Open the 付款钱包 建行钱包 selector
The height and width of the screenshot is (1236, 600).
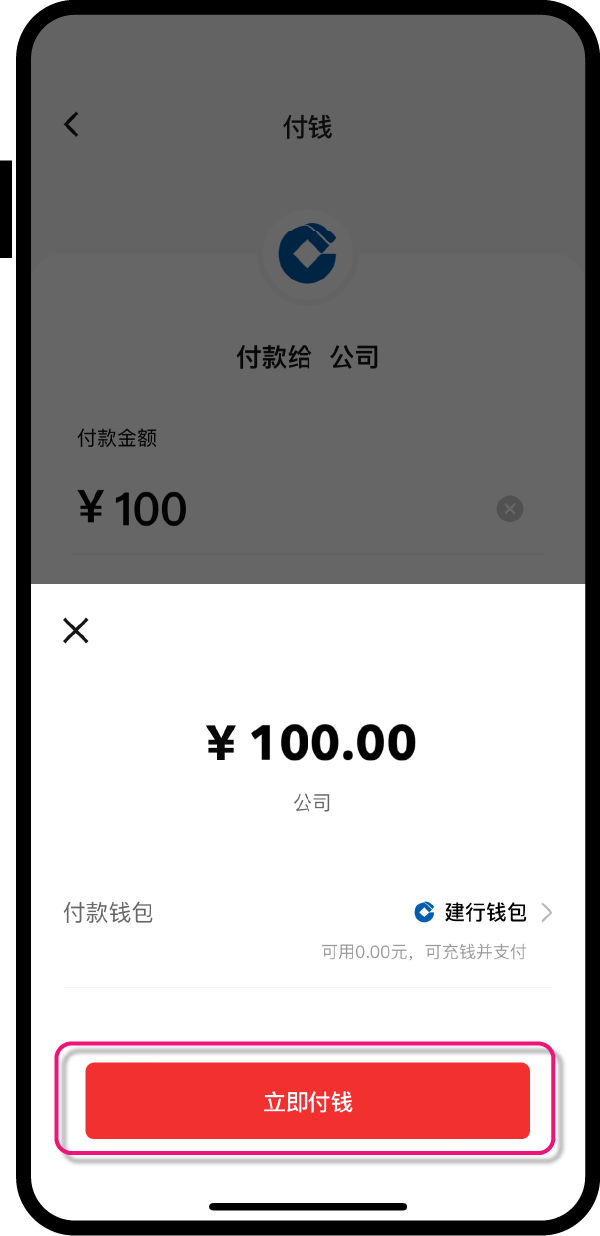click(x=307, y=912)
